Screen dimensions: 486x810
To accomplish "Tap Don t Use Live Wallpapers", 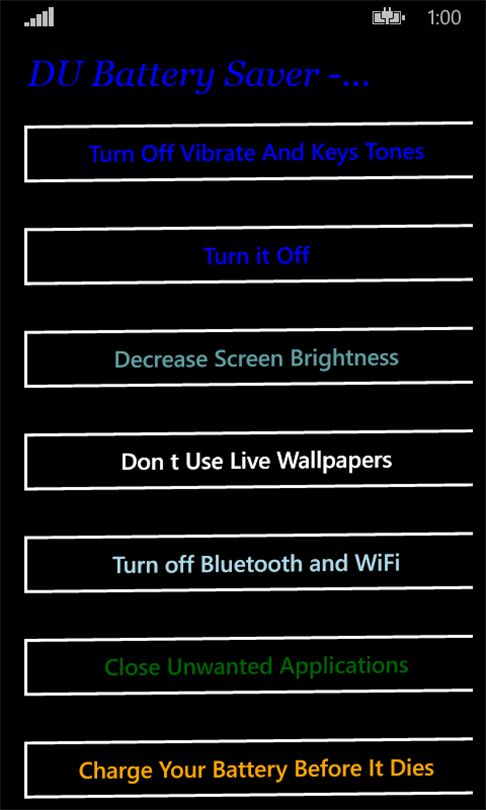I will click(249, 460).
